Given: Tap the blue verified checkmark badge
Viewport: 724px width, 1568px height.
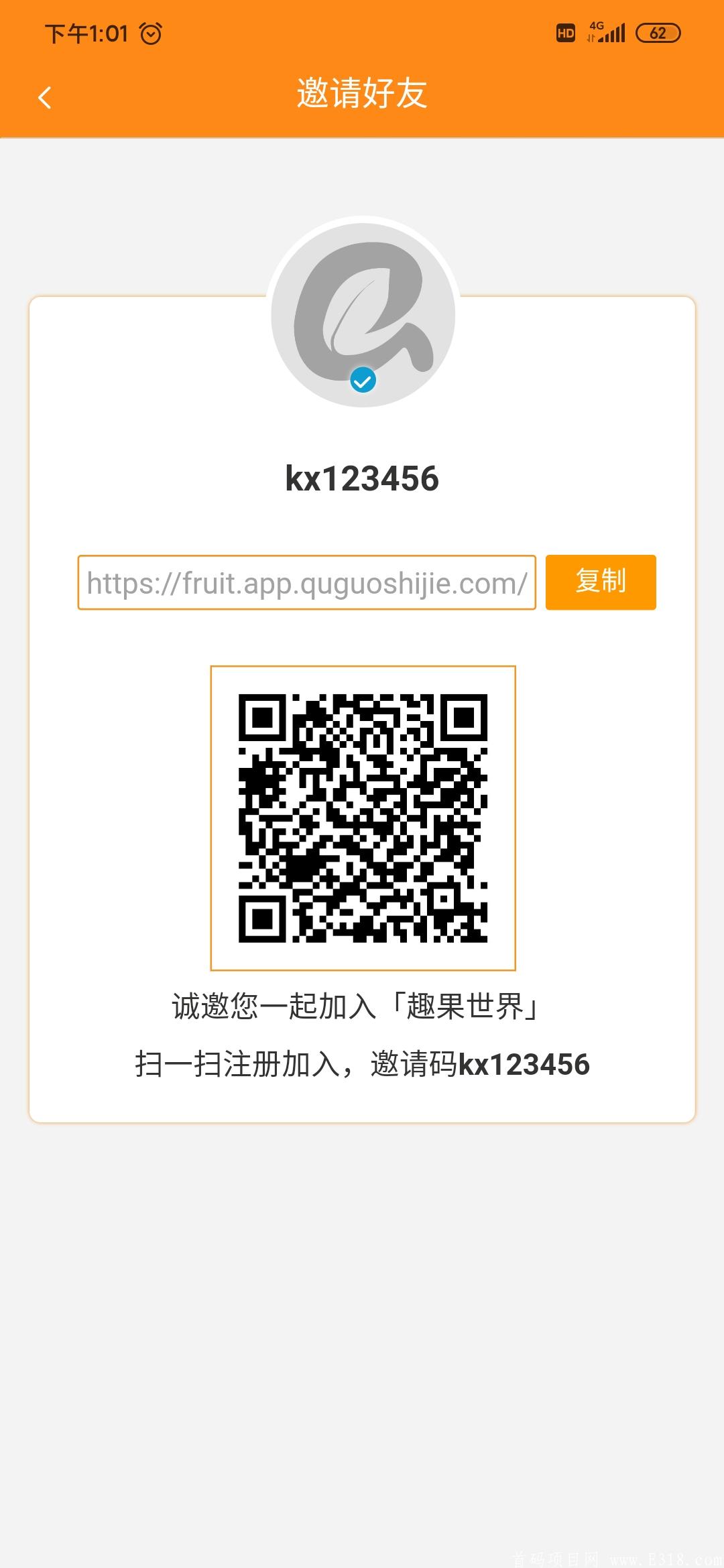Looking at the screenshot, I should (363, 380).
